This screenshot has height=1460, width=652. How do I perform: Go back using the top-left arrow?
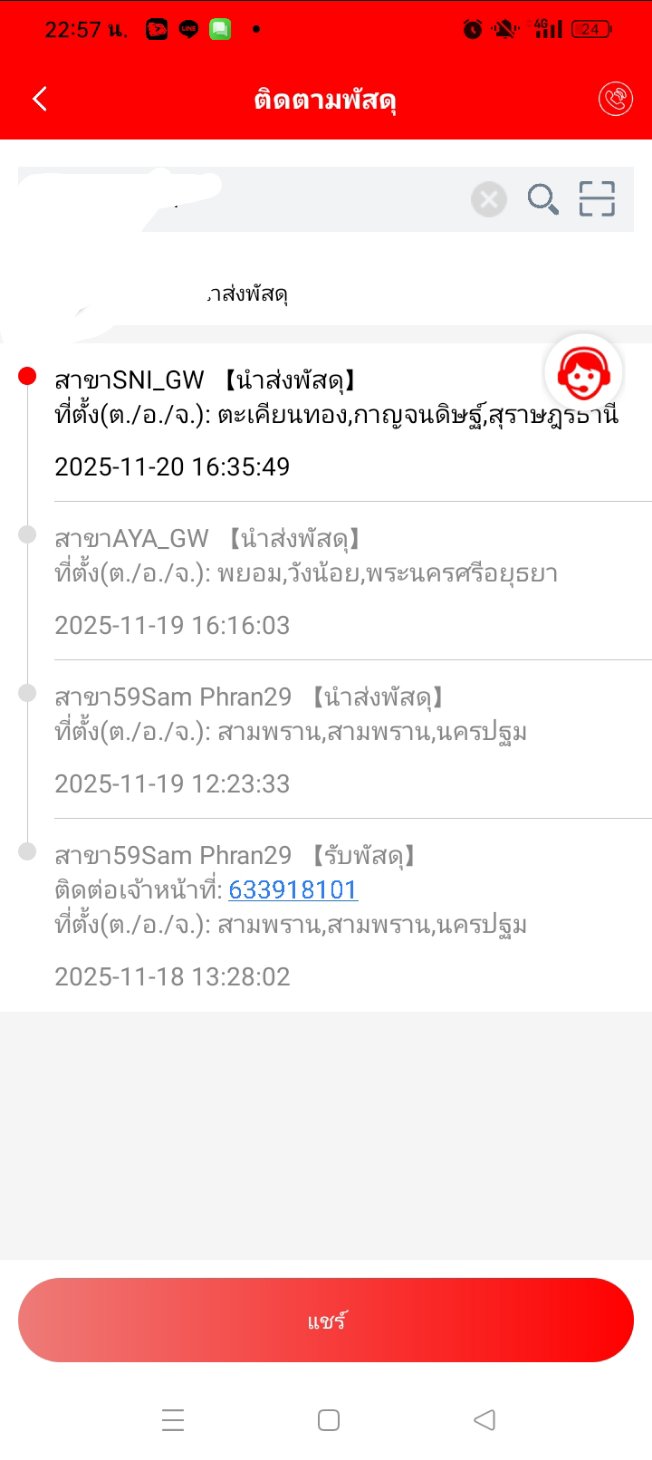(x=40, y=99)
